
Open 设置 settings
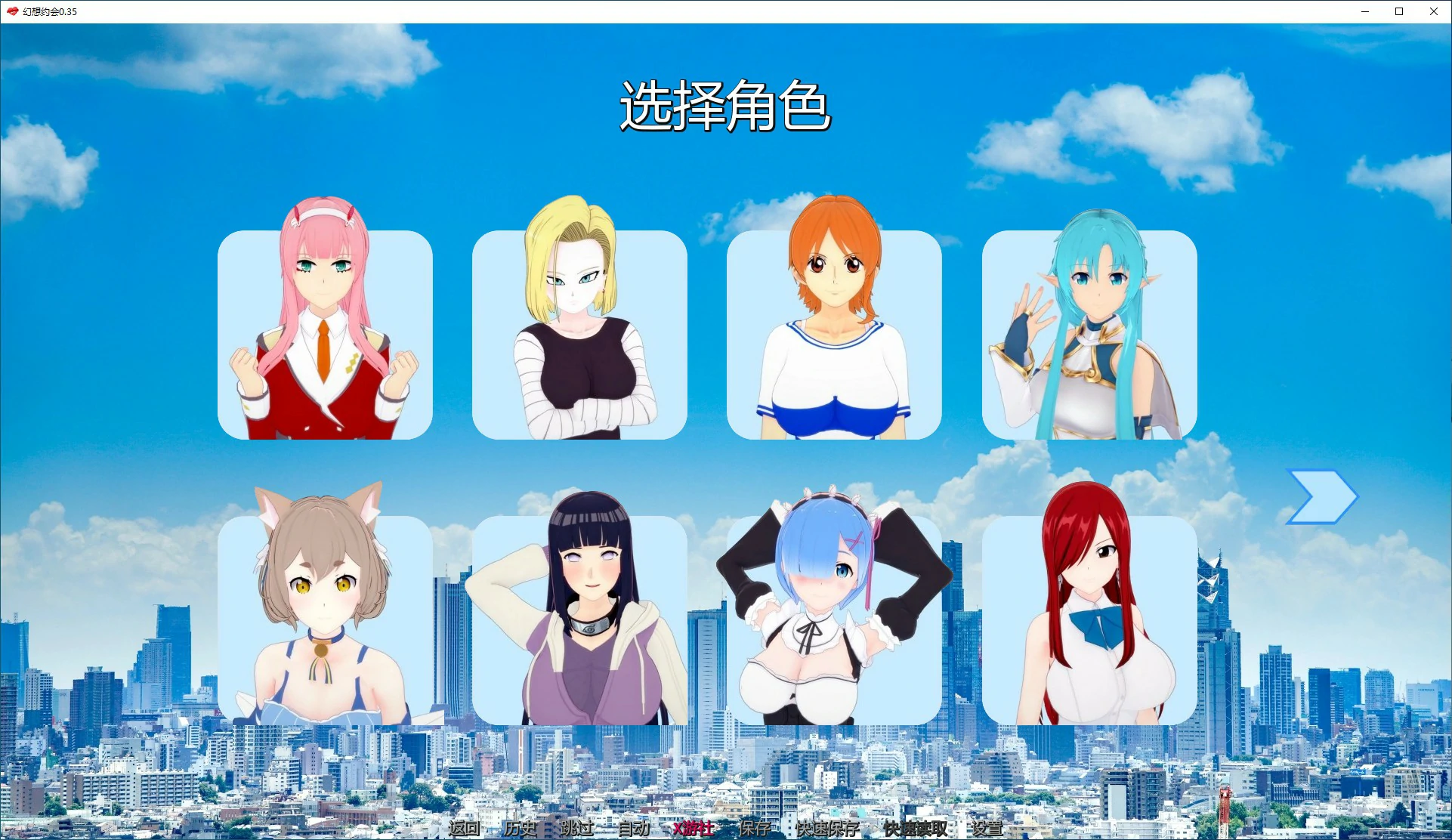pos(987,828)
